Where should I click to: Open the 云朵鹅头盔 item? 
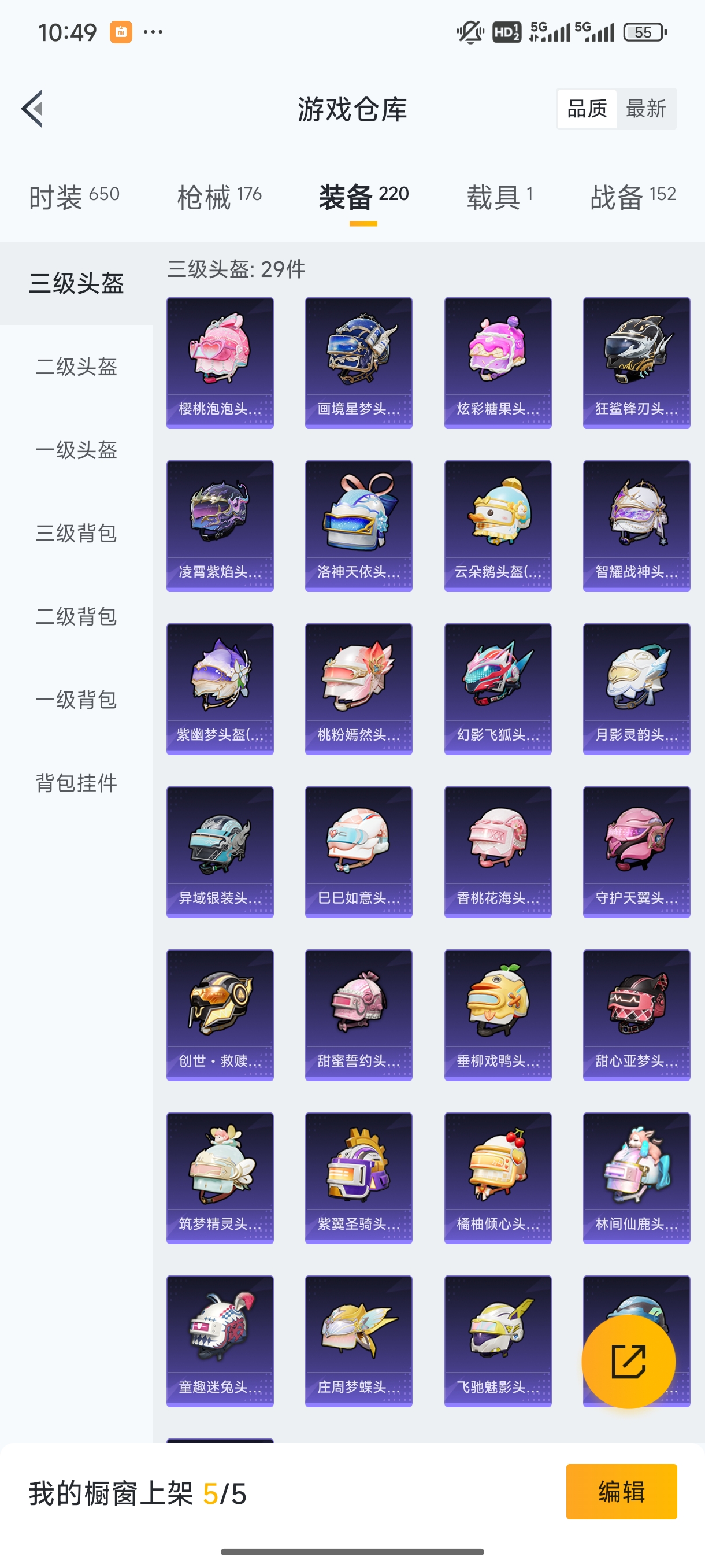pyautogui.click(x=498, y=526)
